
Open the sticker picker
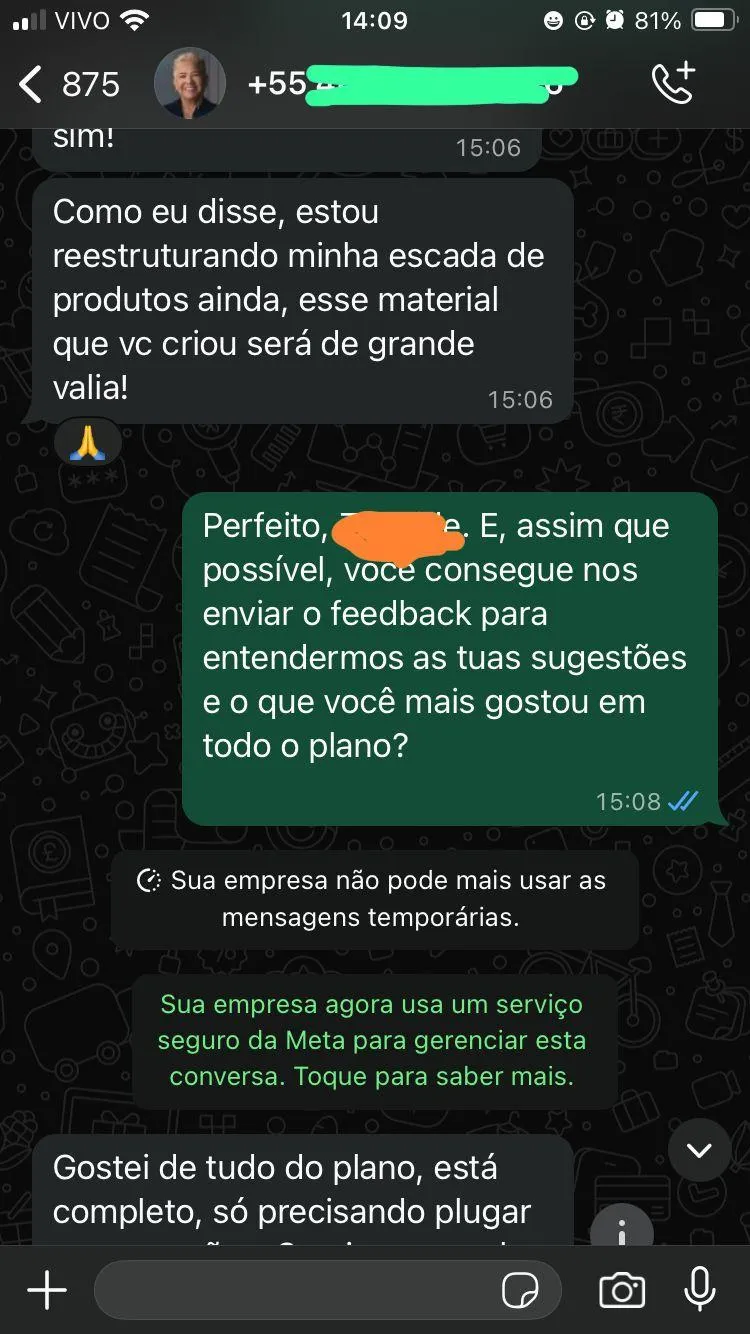(x=520, y=1291)
